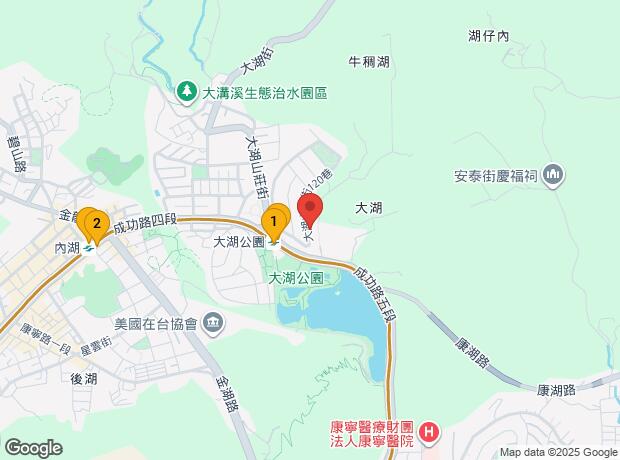The width and height of the screenshot is (620, 460).
Task: Tap the orange marker numbered 2
Action: point(96,225)
